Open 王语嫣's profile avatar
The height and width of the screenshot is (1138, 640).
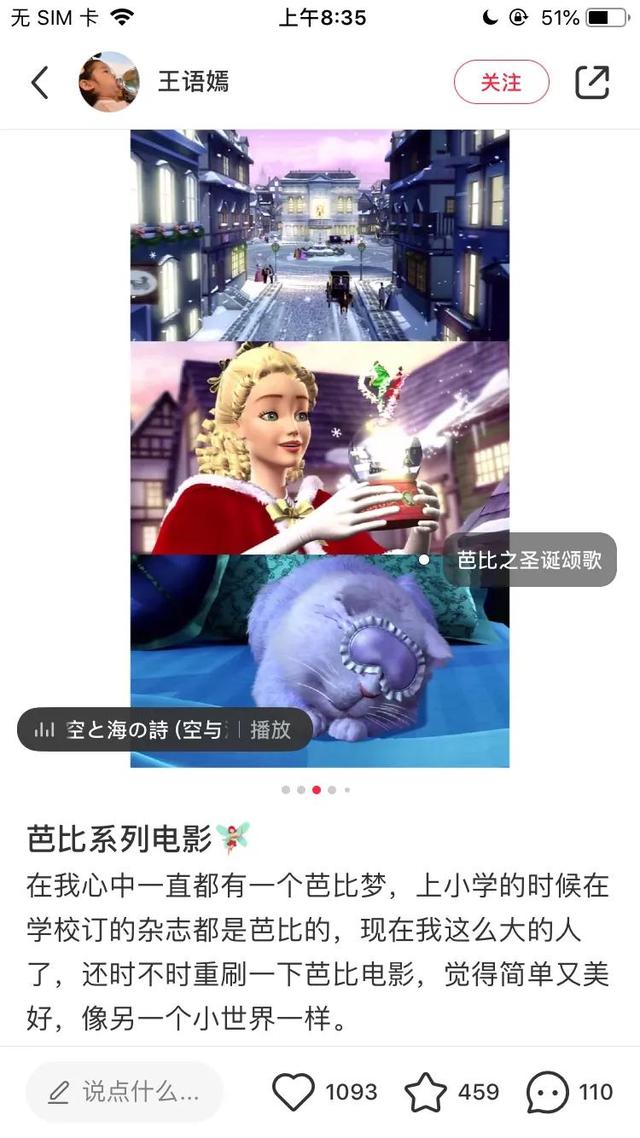pyautogui.click(x=109, y=82)
